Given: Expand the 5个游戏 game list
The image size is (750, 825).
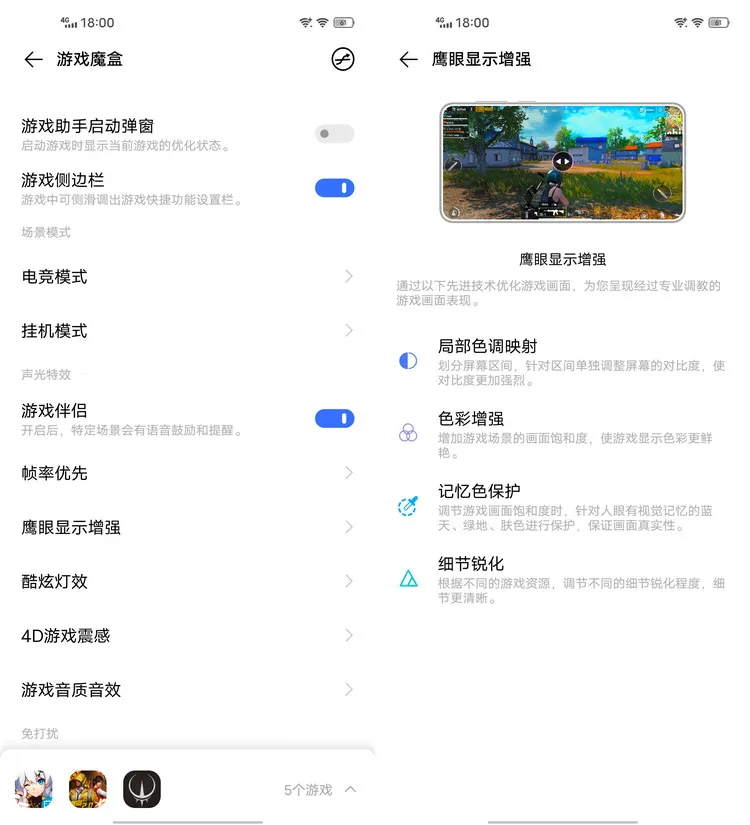Looking at the screenshot, I should click(349, 790).
